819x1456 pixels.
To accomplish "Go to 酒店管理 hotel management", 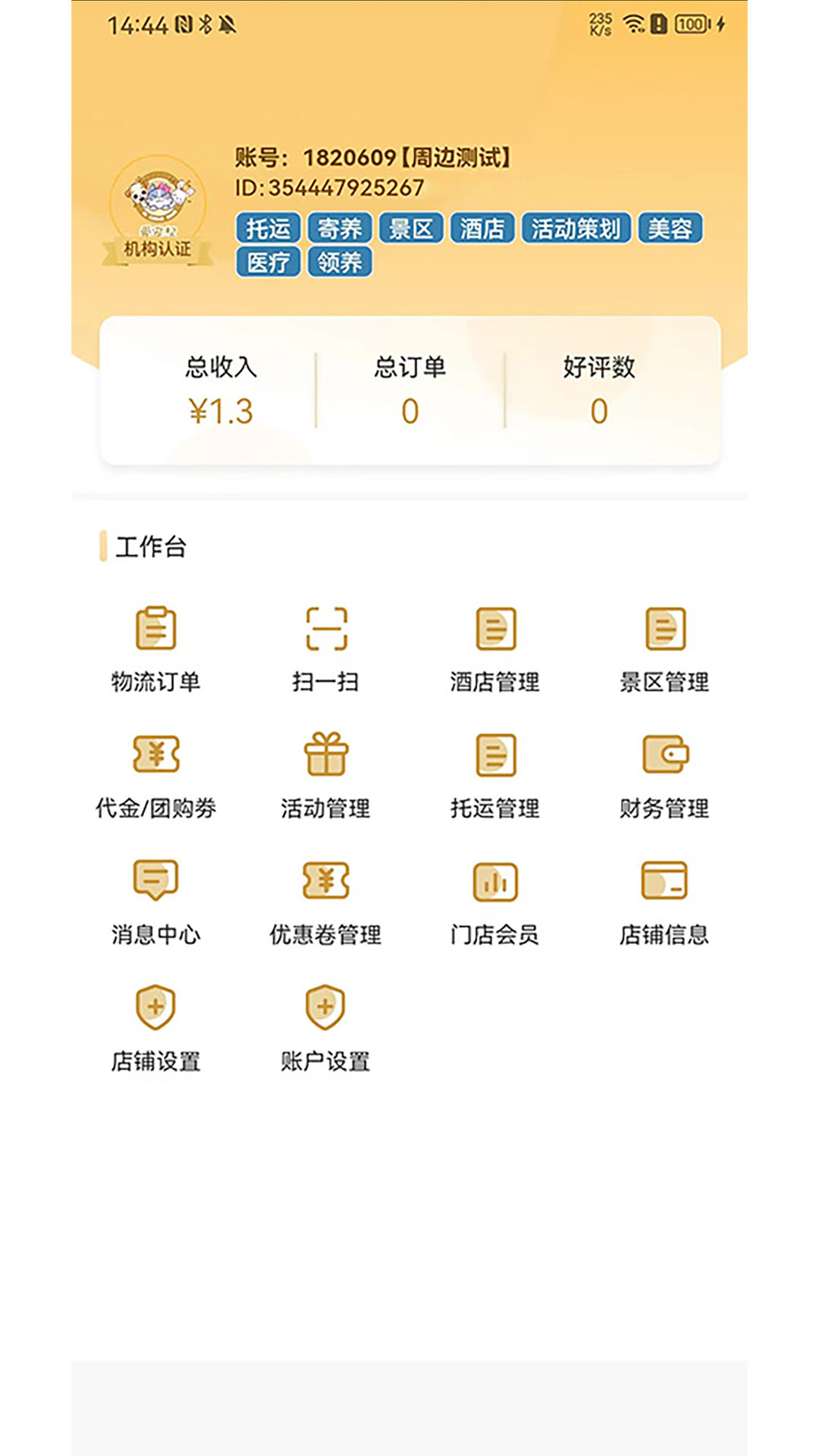I will click(495, 647).
